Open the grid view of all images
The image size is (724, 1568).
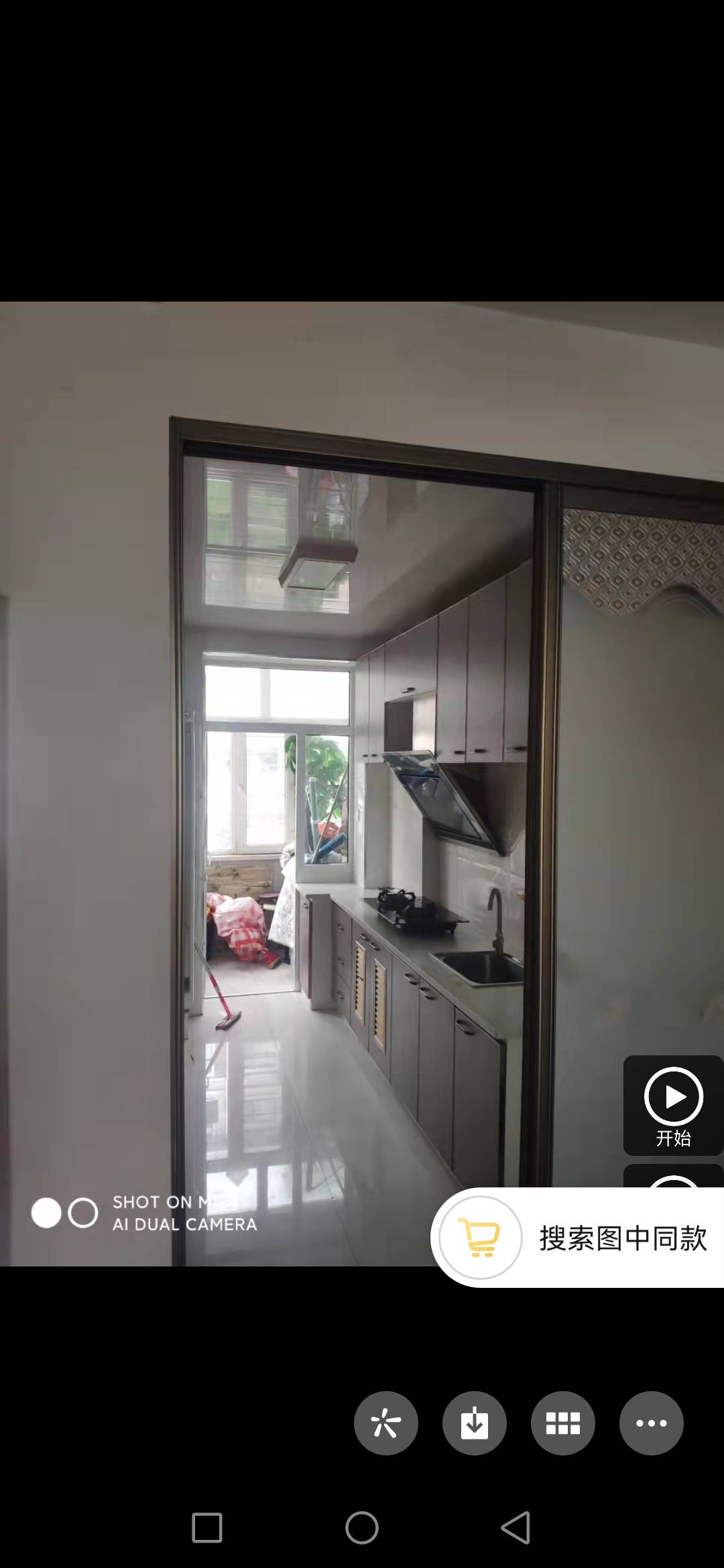tap(562, 1423)
